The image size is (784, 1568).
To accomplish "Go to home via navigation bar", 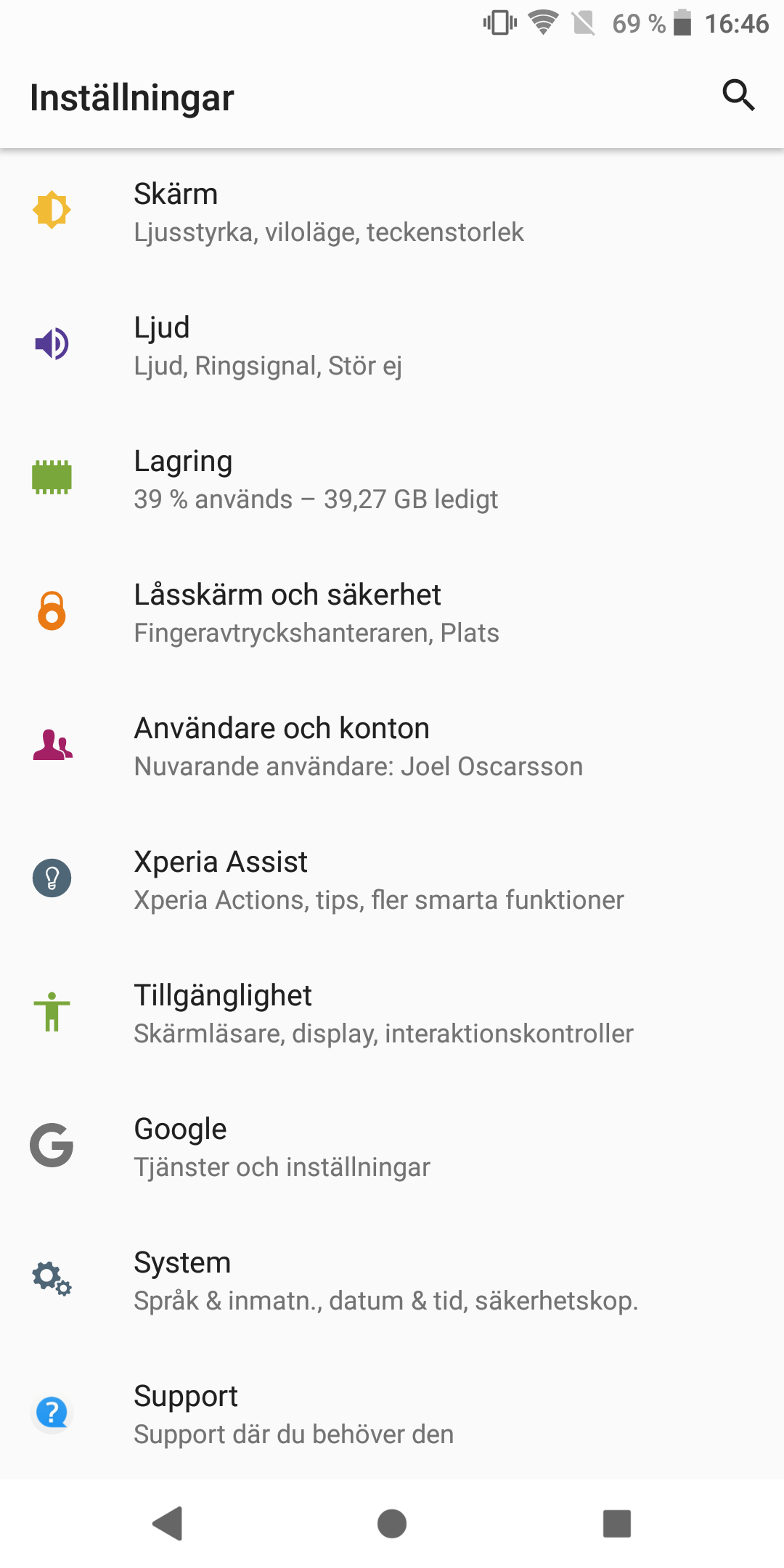I will [x=392, y=1523].
